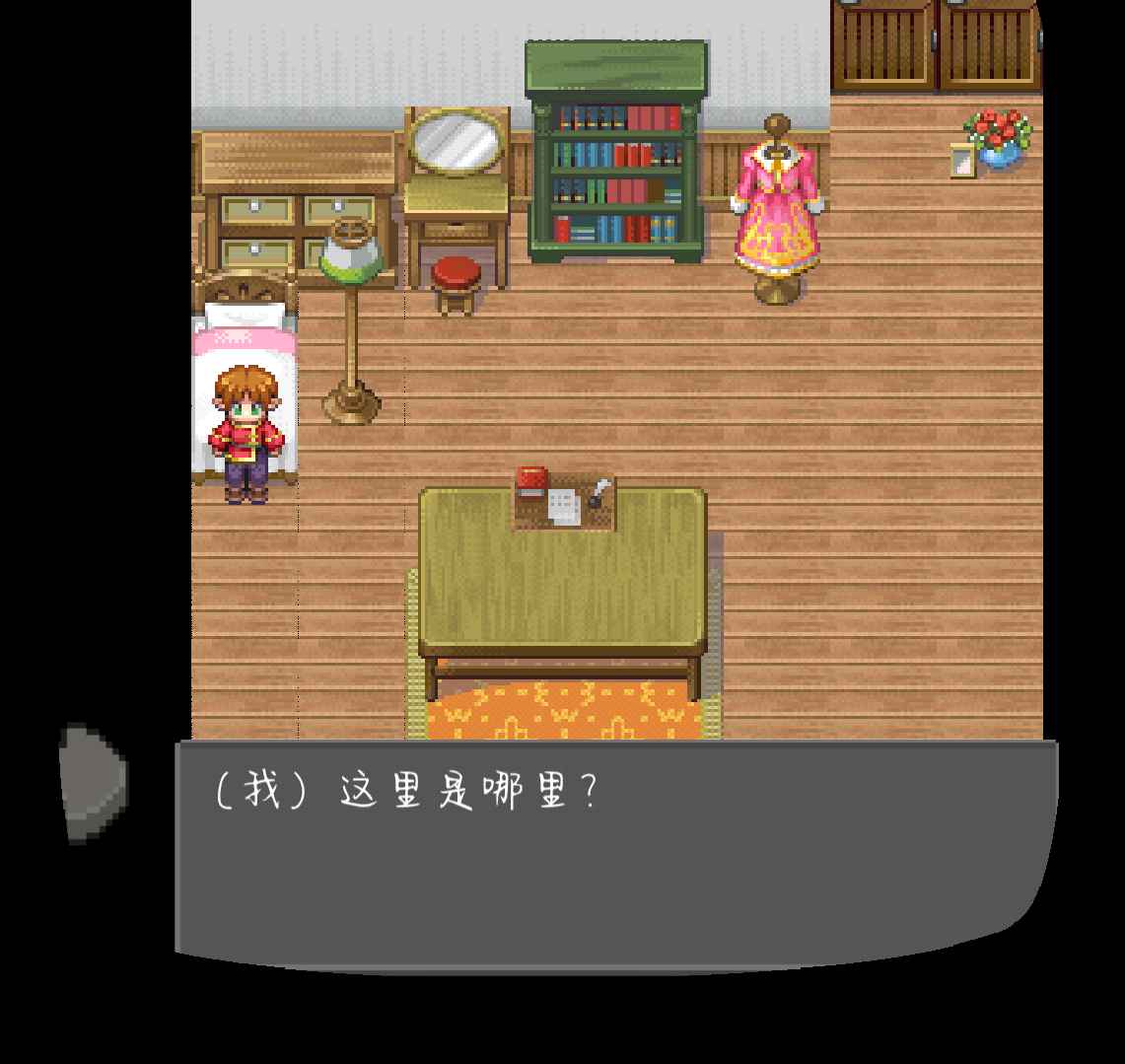The height and width of the screenshot is (1064, 1125).
Task: Tap the dialogue box to continue the conversation
Action: [x=615, y=853]
